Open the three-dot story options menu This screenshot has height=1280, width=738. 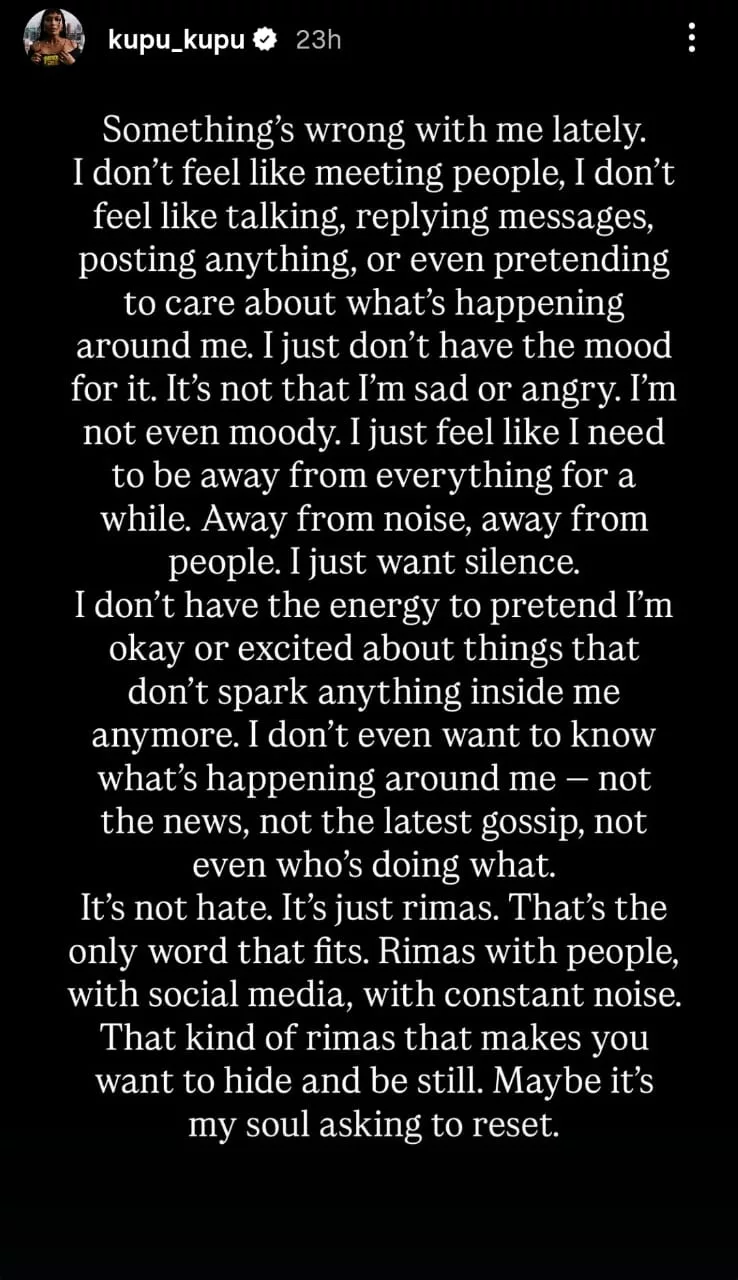[691, 39]
